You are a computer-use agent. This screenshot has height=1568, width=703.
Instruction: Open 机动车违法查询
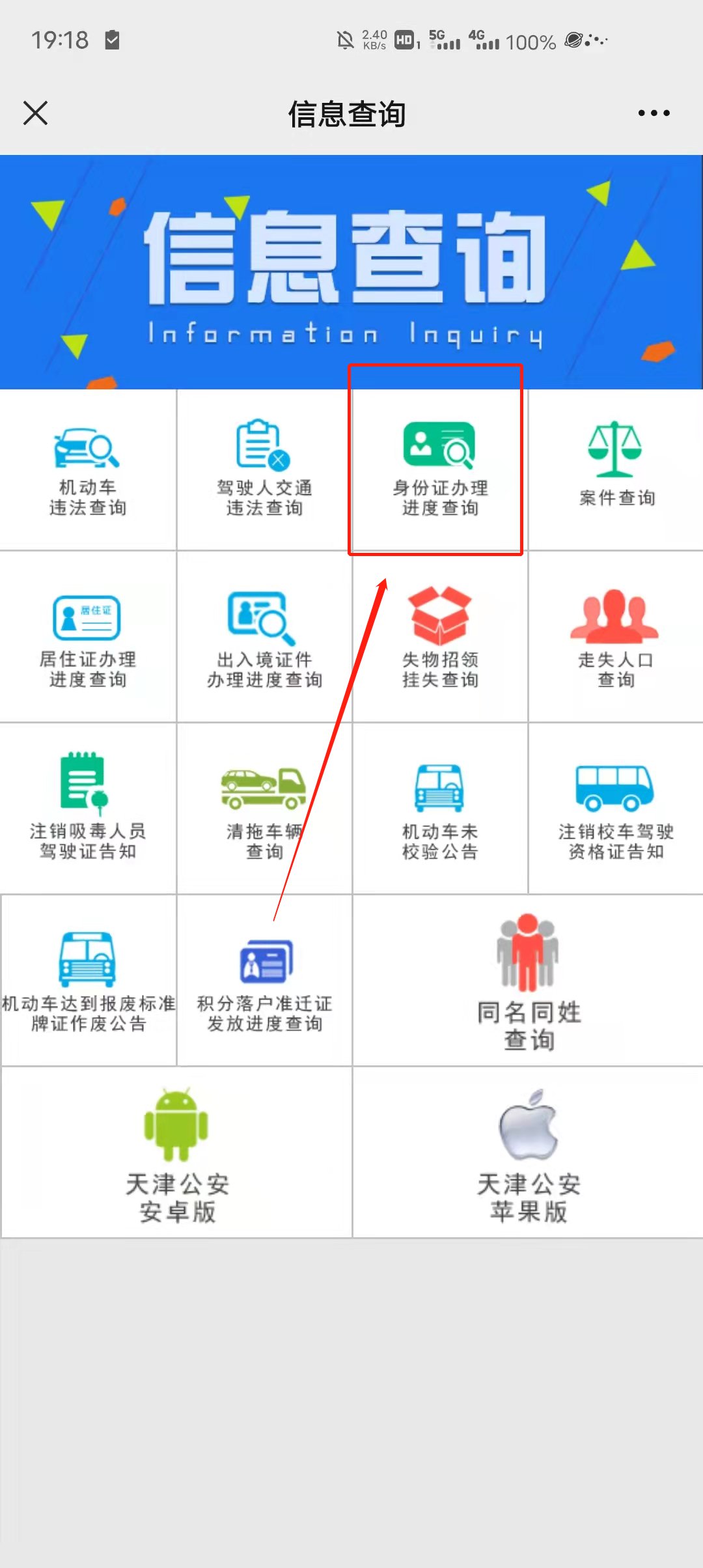[x=88, y=469]
